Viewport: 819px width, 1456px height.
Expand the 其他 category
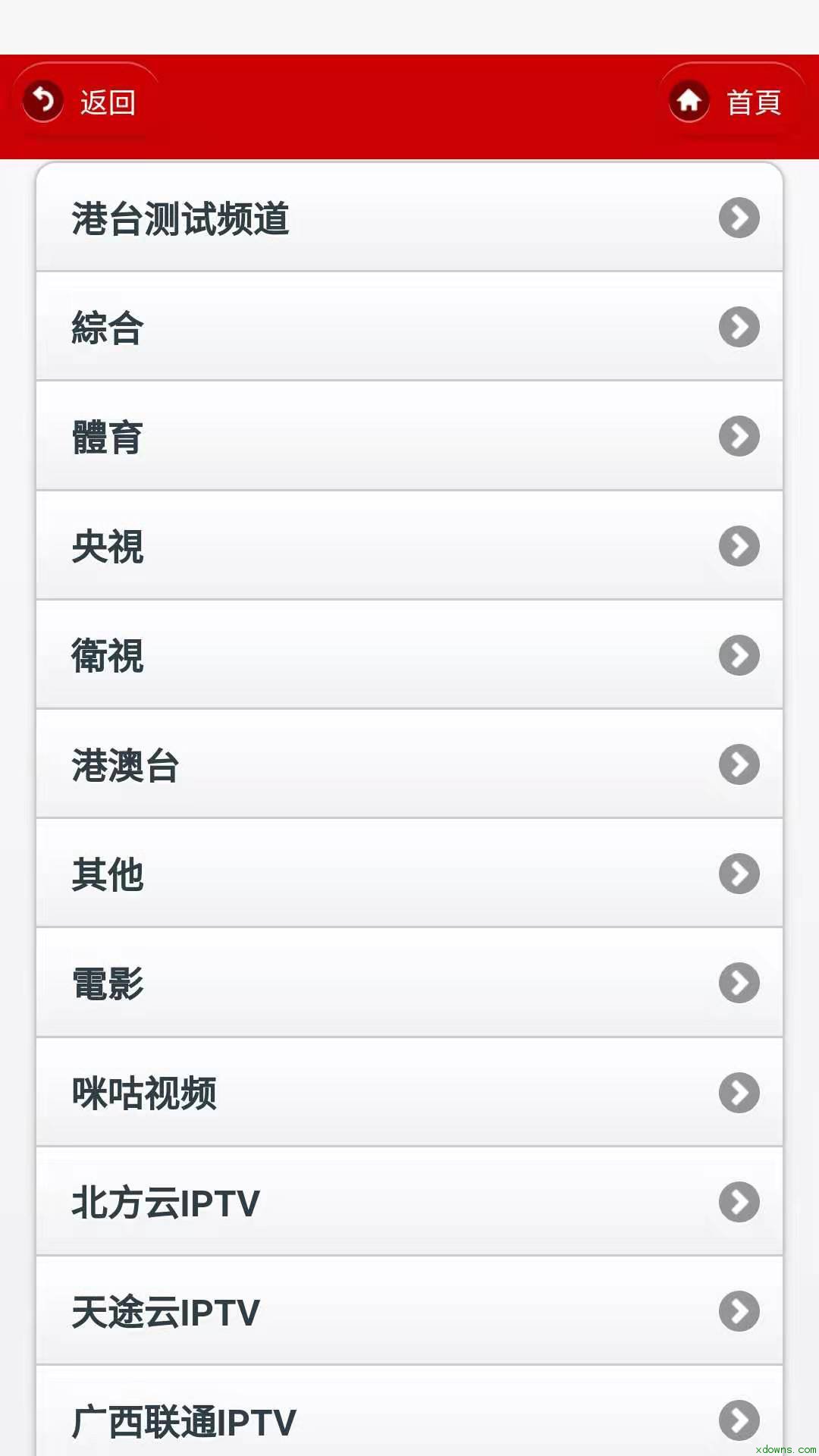click(409, 873)
